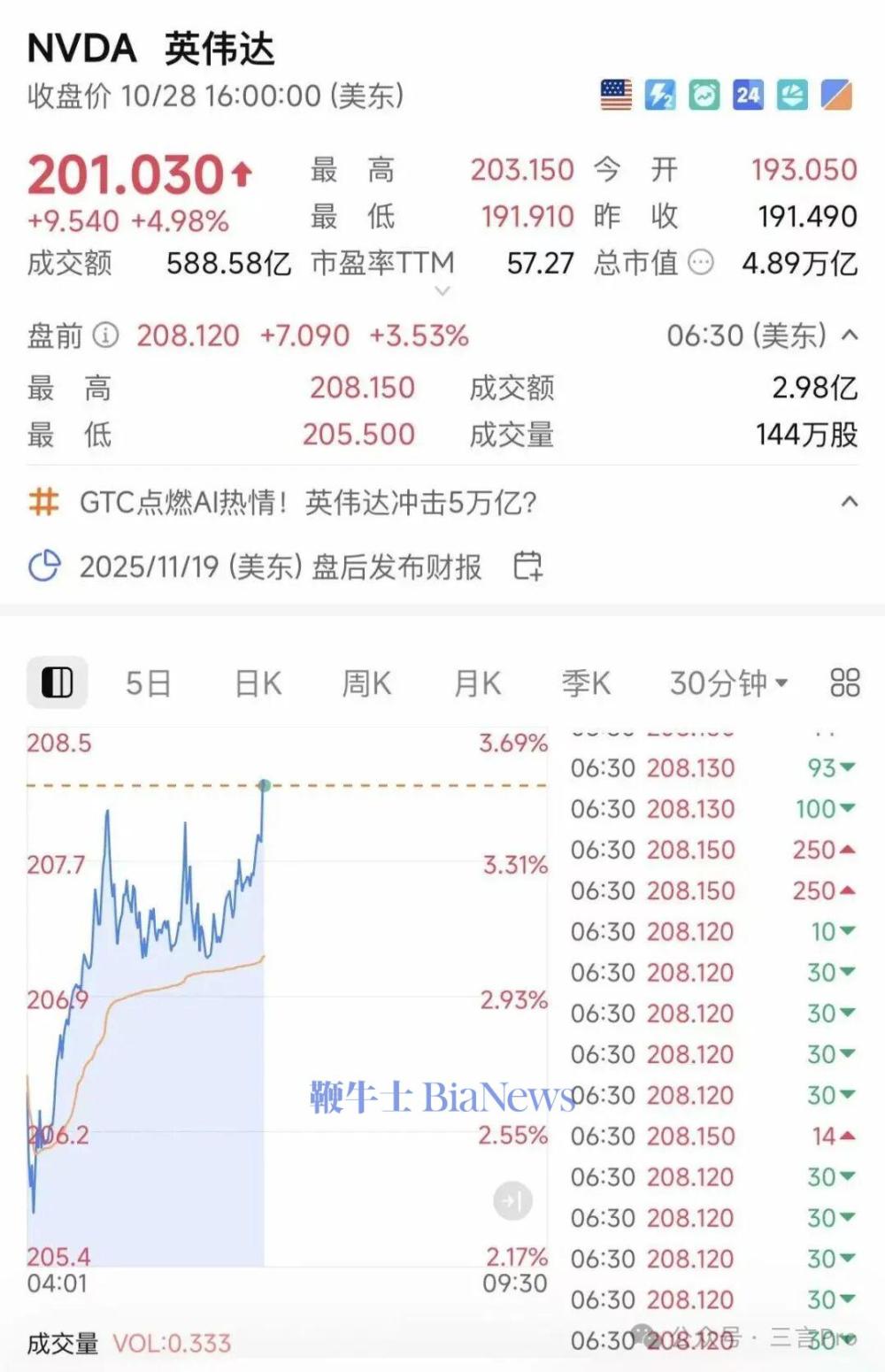Open the lightning quick-trade icon
Image resolution: width=885 pixels, height=1372 pixels.
[x=662, y=95]
